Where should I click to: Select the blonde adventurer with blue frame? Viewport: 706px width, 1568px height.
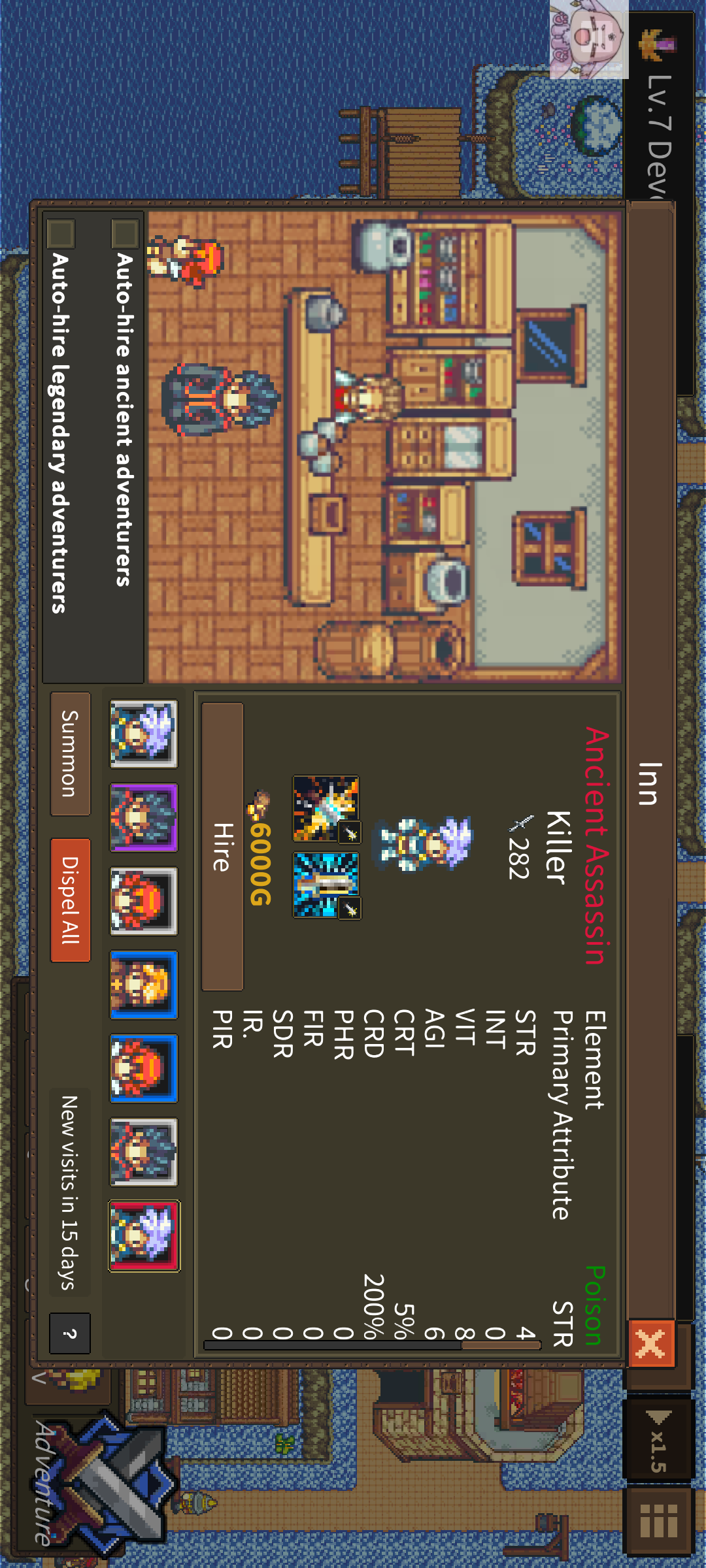[x=143, y=985]
